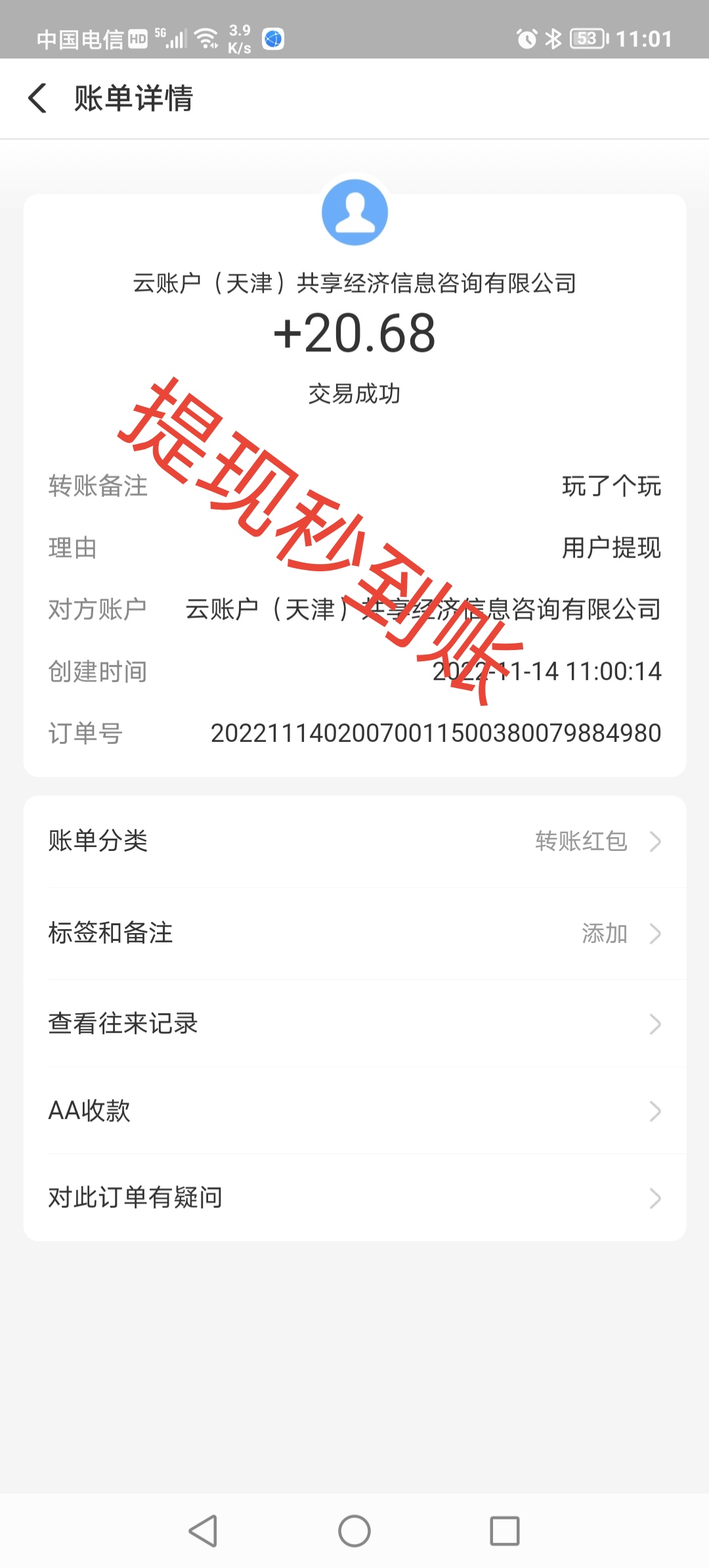The height and width of the screenshot is (1568, 709).
Task: Open AA收款 option
Action: point(354,1111)
